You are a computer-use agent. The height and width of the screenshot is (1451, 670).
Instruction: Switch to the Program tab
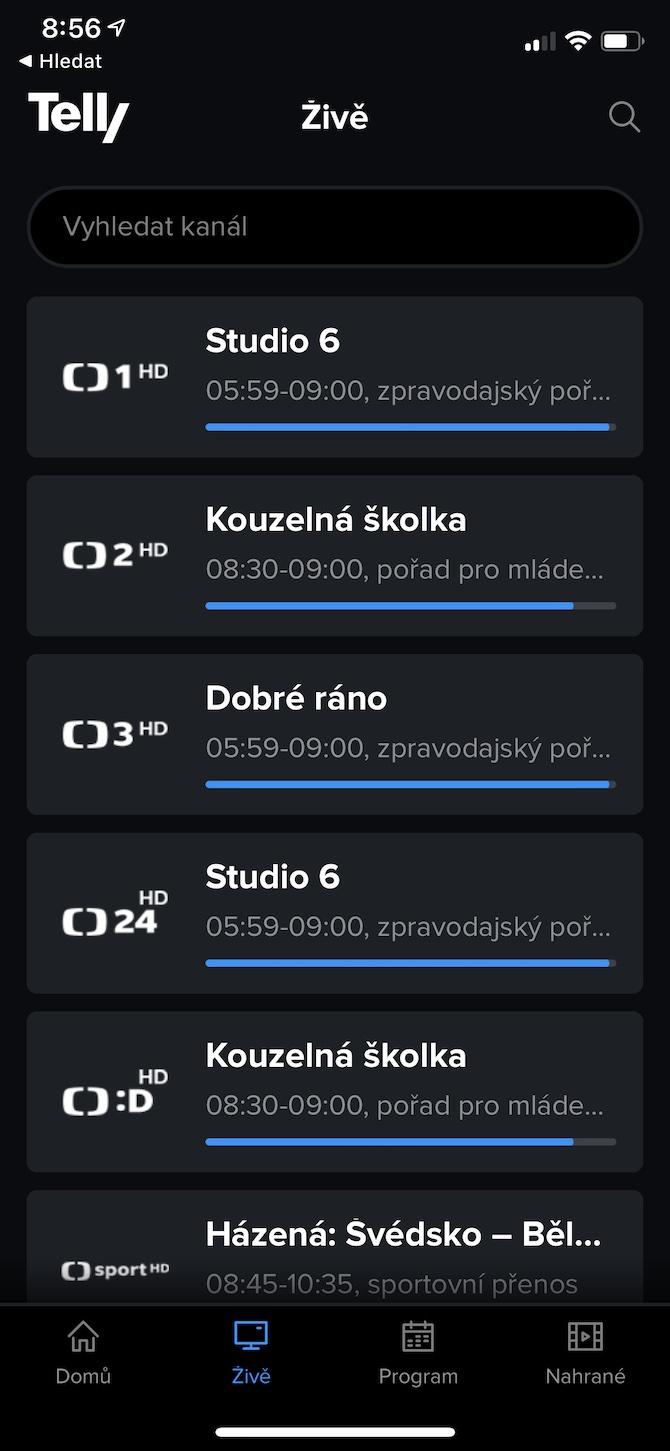coord(418,1352)
